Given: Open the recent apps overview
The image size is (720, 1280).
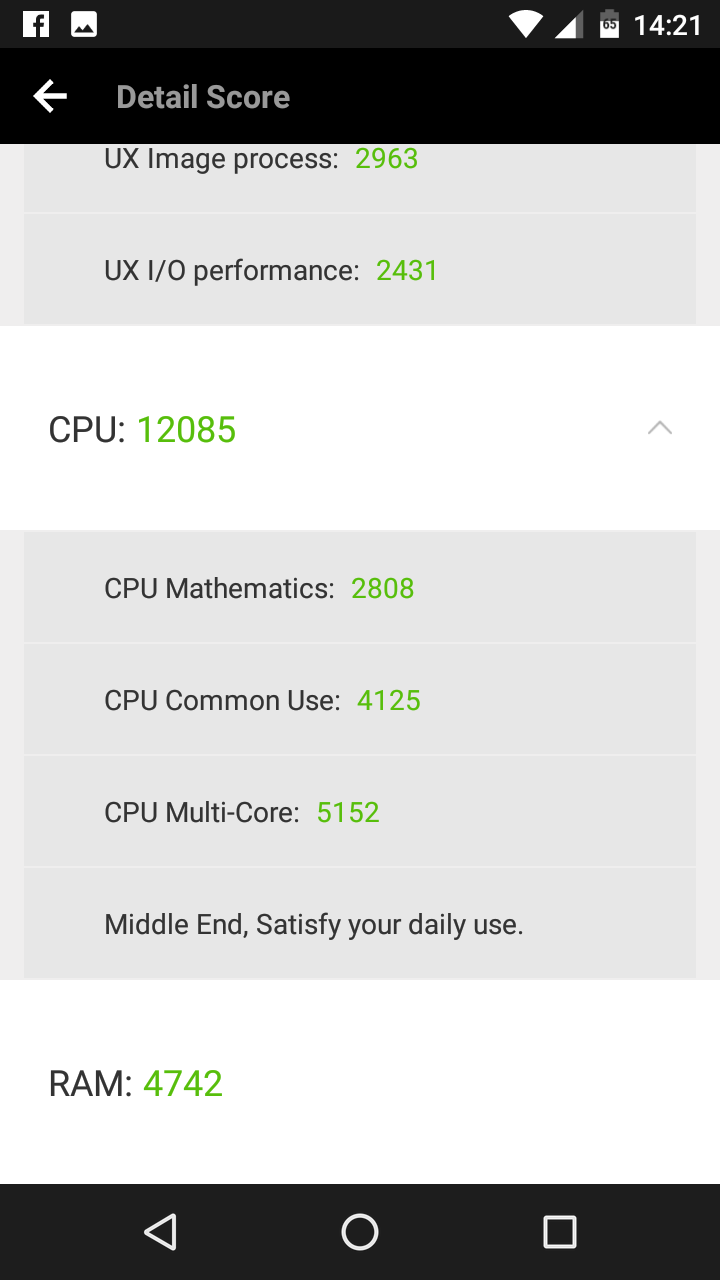Looking at the screenshot, I should pyautogui.click(x=560, y=1232).
